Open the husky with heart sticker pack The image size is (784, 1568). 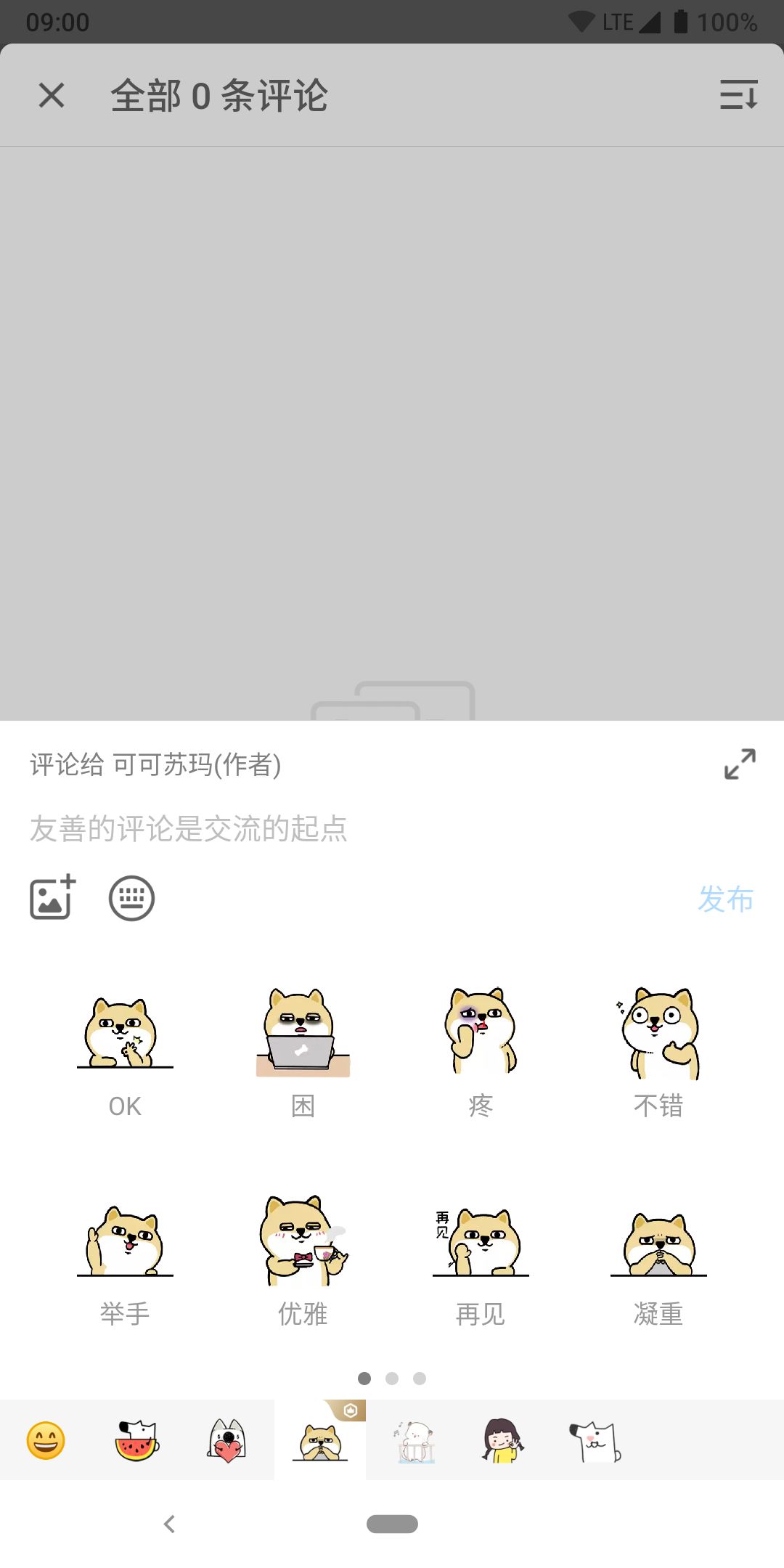tap(227, 1440)
